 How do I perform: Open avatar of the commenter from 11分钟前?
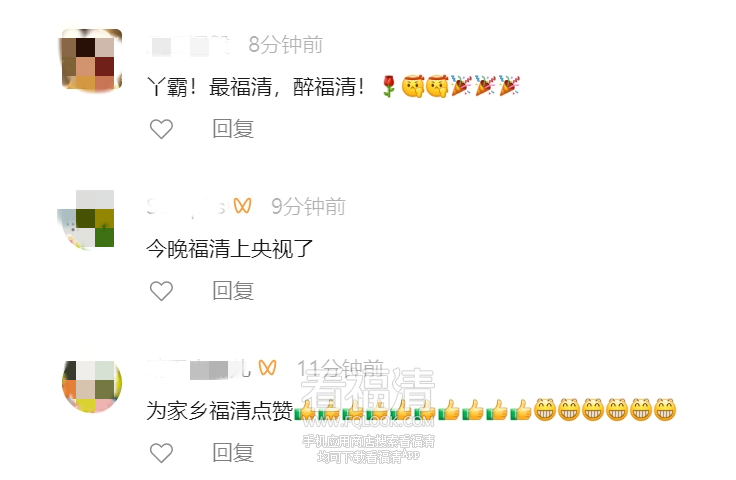point(91,386)
